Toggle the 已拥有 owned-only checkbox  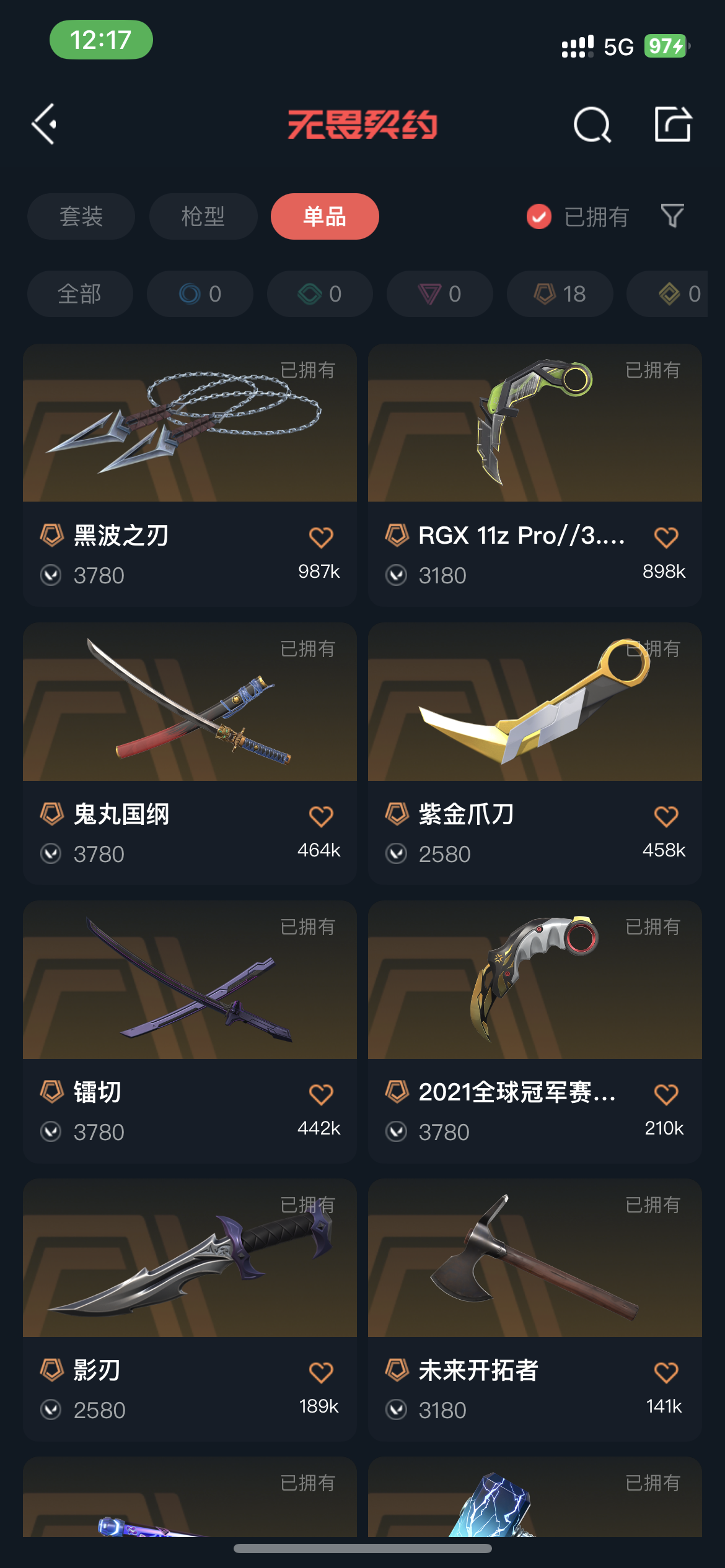(x=539, y=217)
